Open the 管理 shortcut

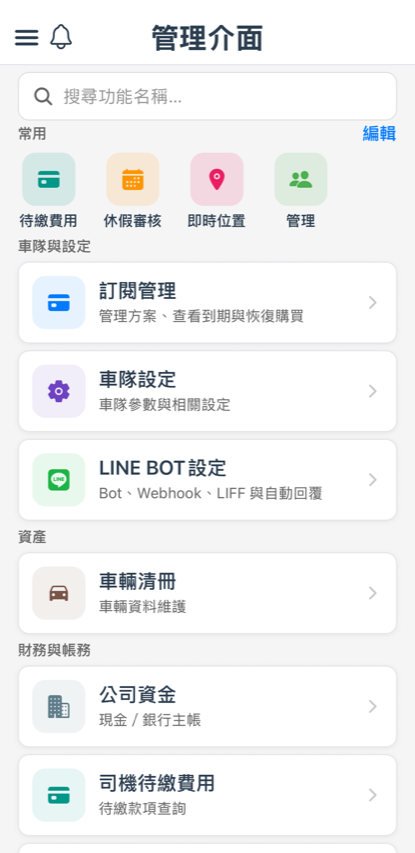(301, 190)
